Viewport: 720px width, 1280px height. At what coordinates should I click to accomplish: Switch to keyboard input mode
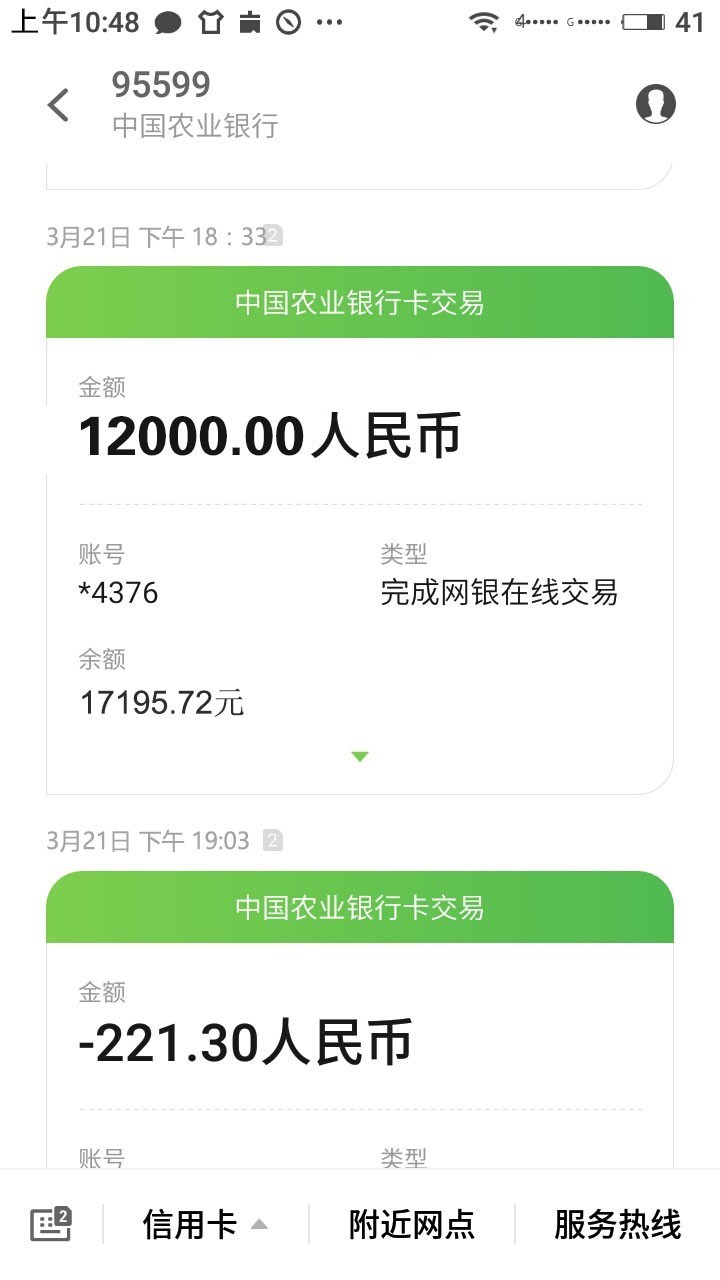[51, 1224]
